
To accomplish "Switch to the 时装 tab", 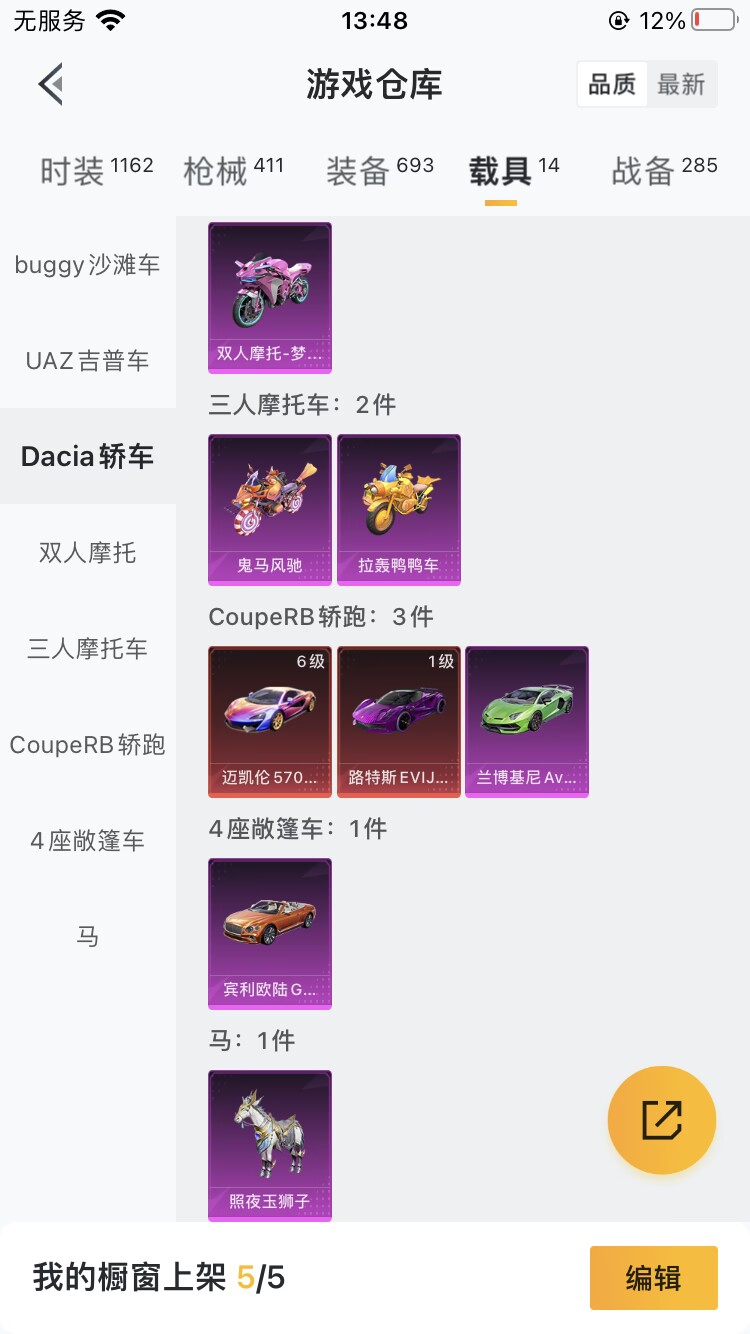I will pos(96,170).
